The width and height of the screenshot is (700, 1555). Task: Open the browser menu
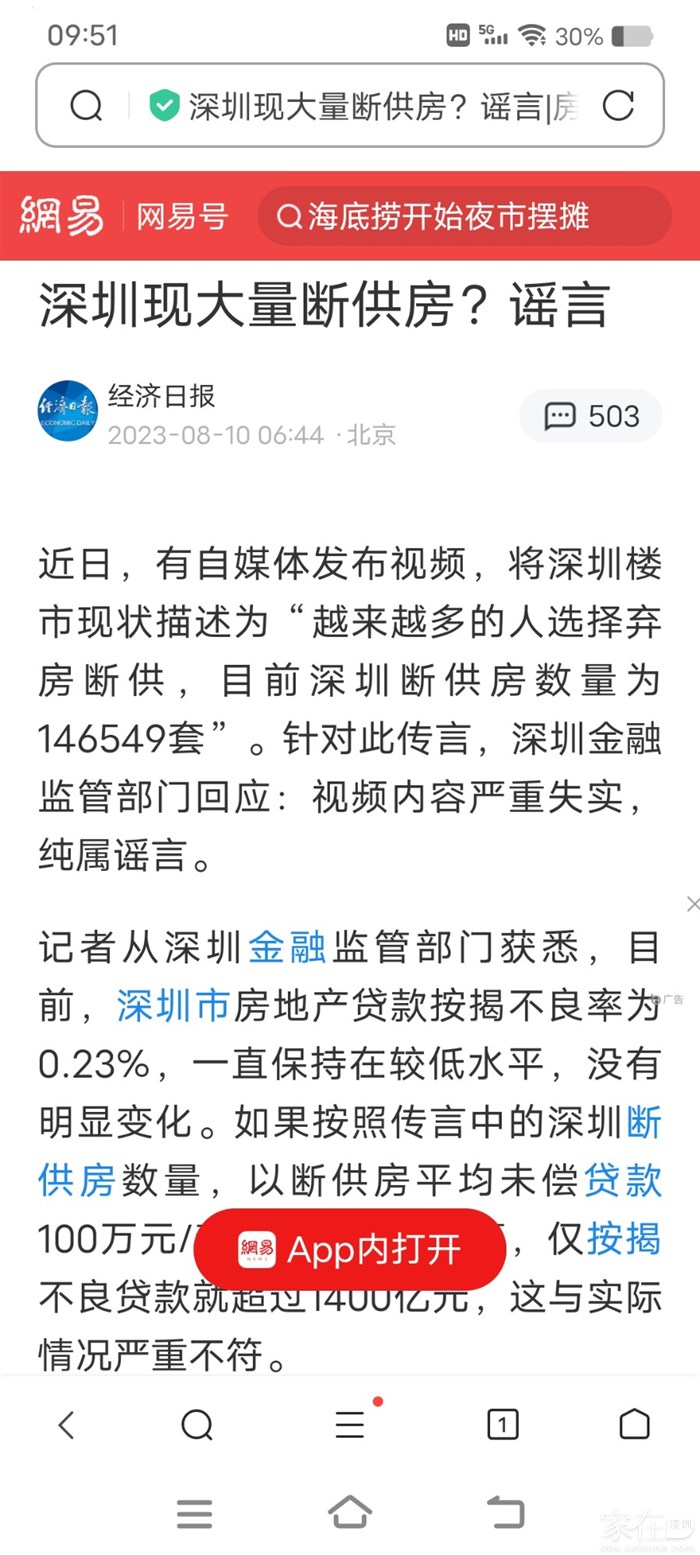[349, 1424]
